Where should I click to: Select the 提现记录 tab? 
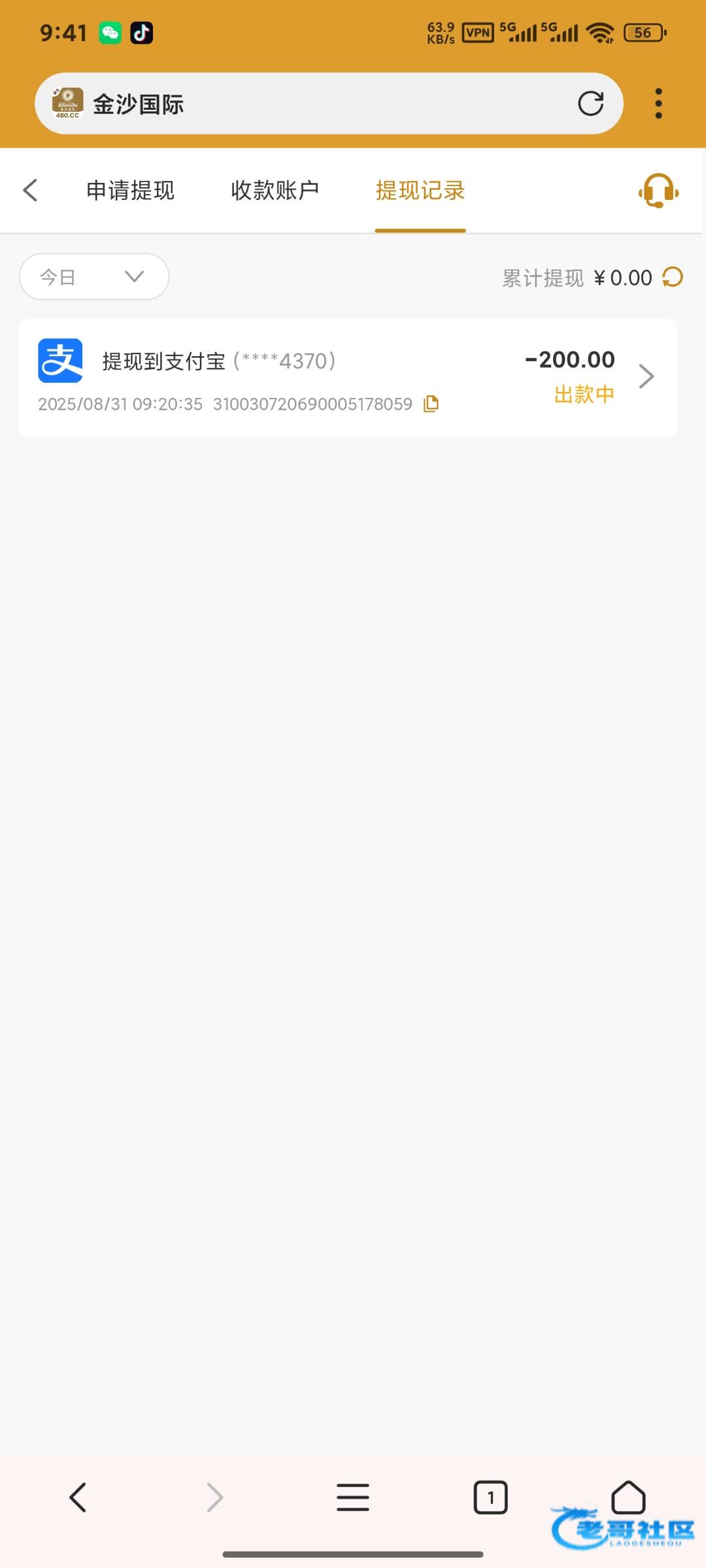click(x=420, y=190)
